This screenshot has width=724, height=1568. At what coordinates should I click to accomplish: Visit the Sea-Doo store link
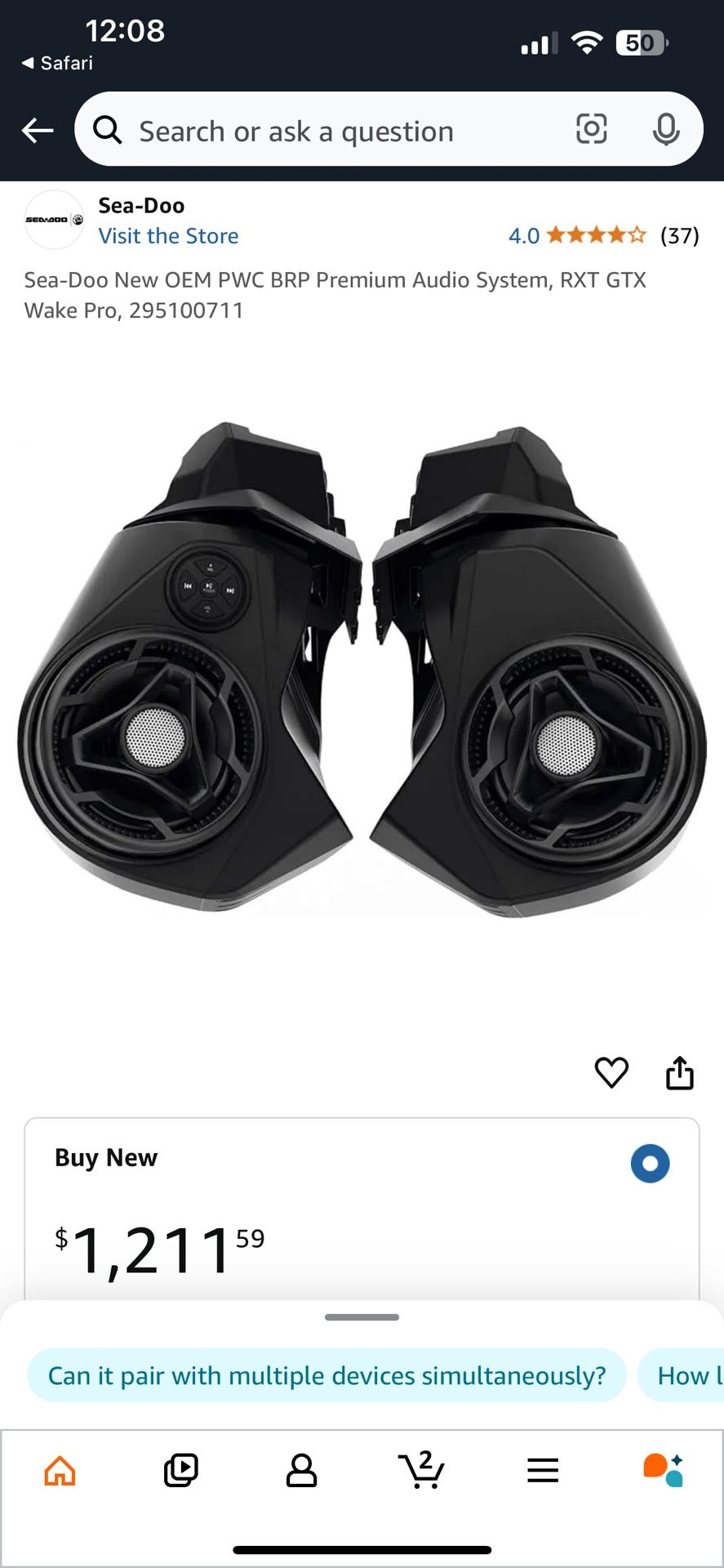coord(168,236)
